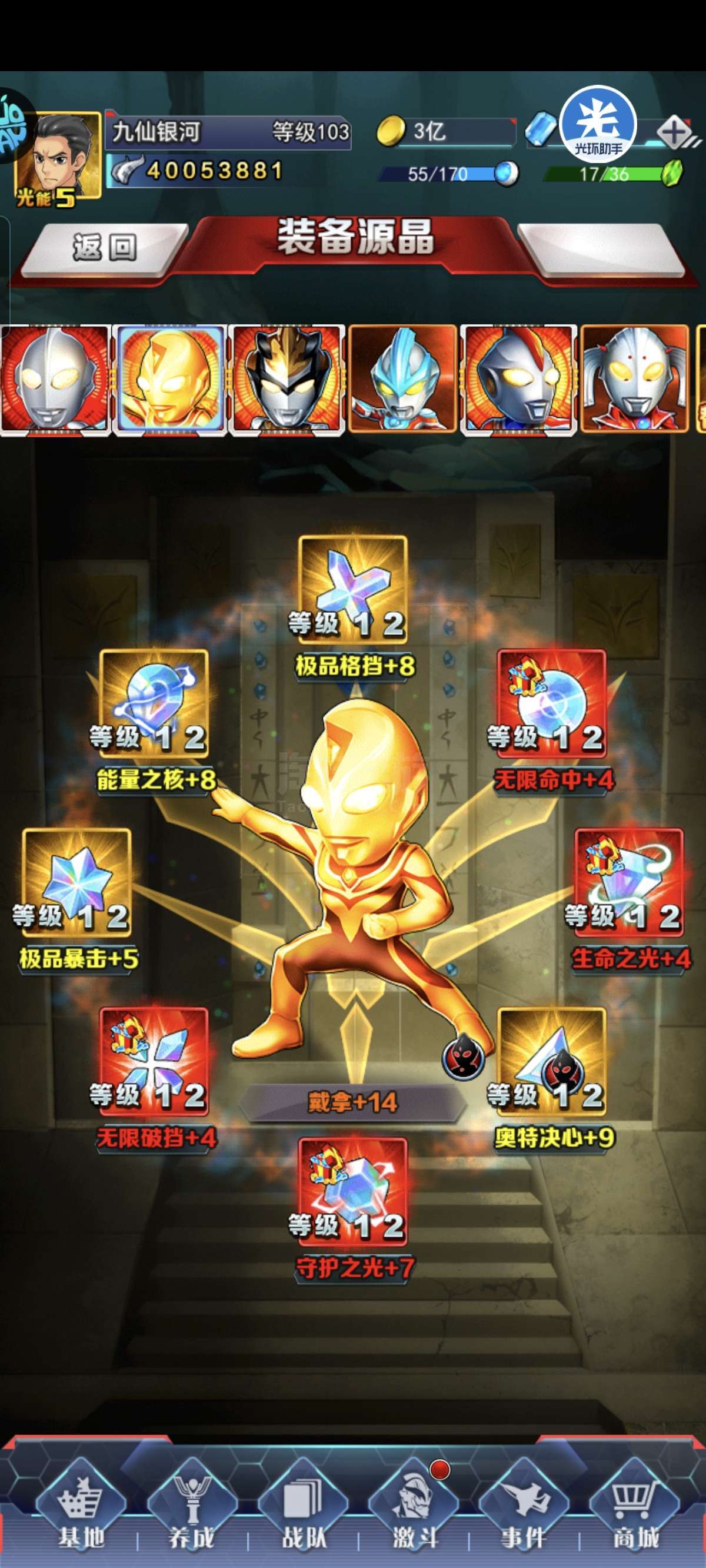706x1568 pixels.
Task: Open the 奥特决心+9 crystal slot
Action: click(x=551, y=1062)
